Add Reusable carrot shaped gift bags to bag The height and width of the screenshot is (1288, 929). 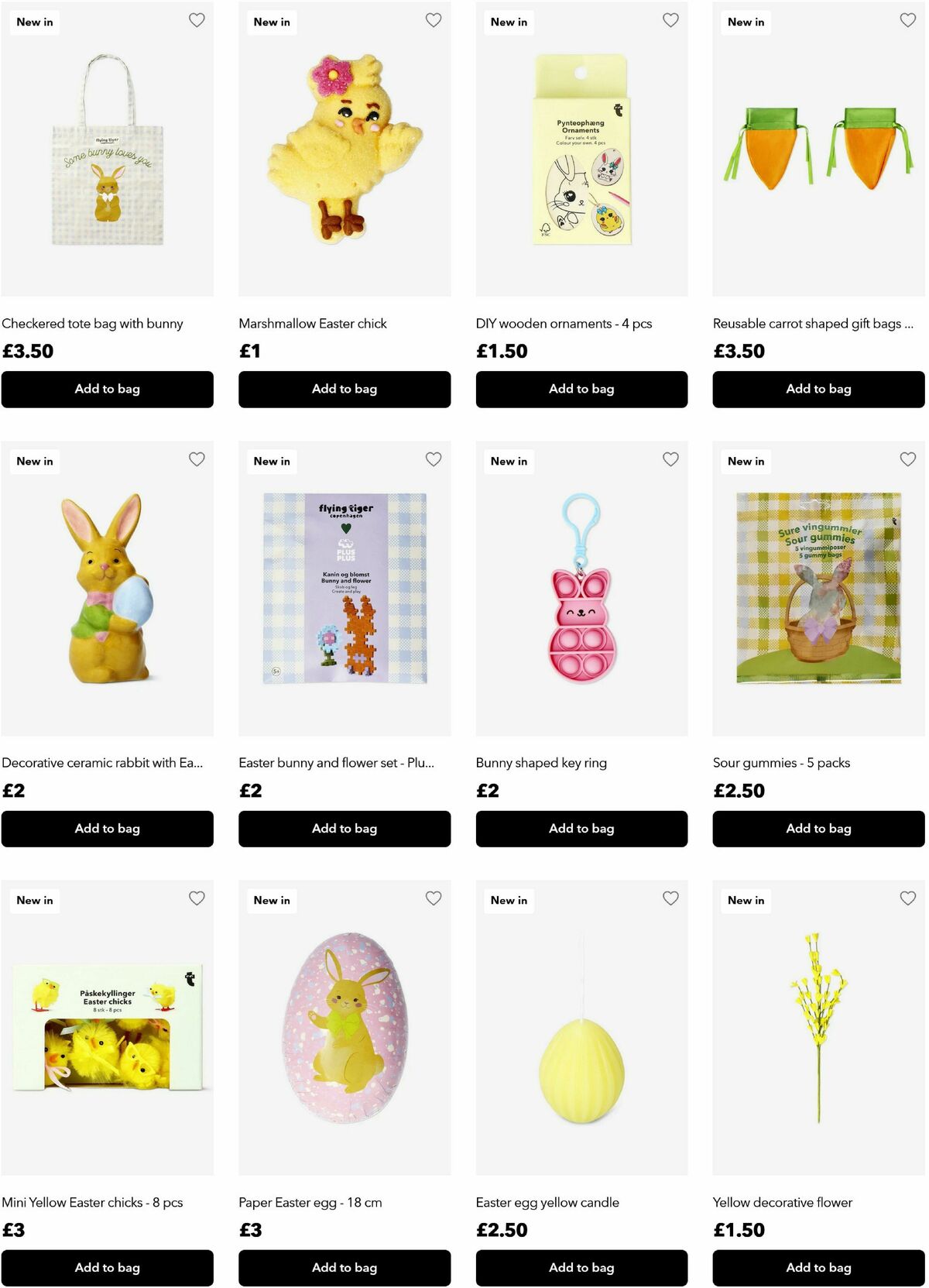click(818, 389)
